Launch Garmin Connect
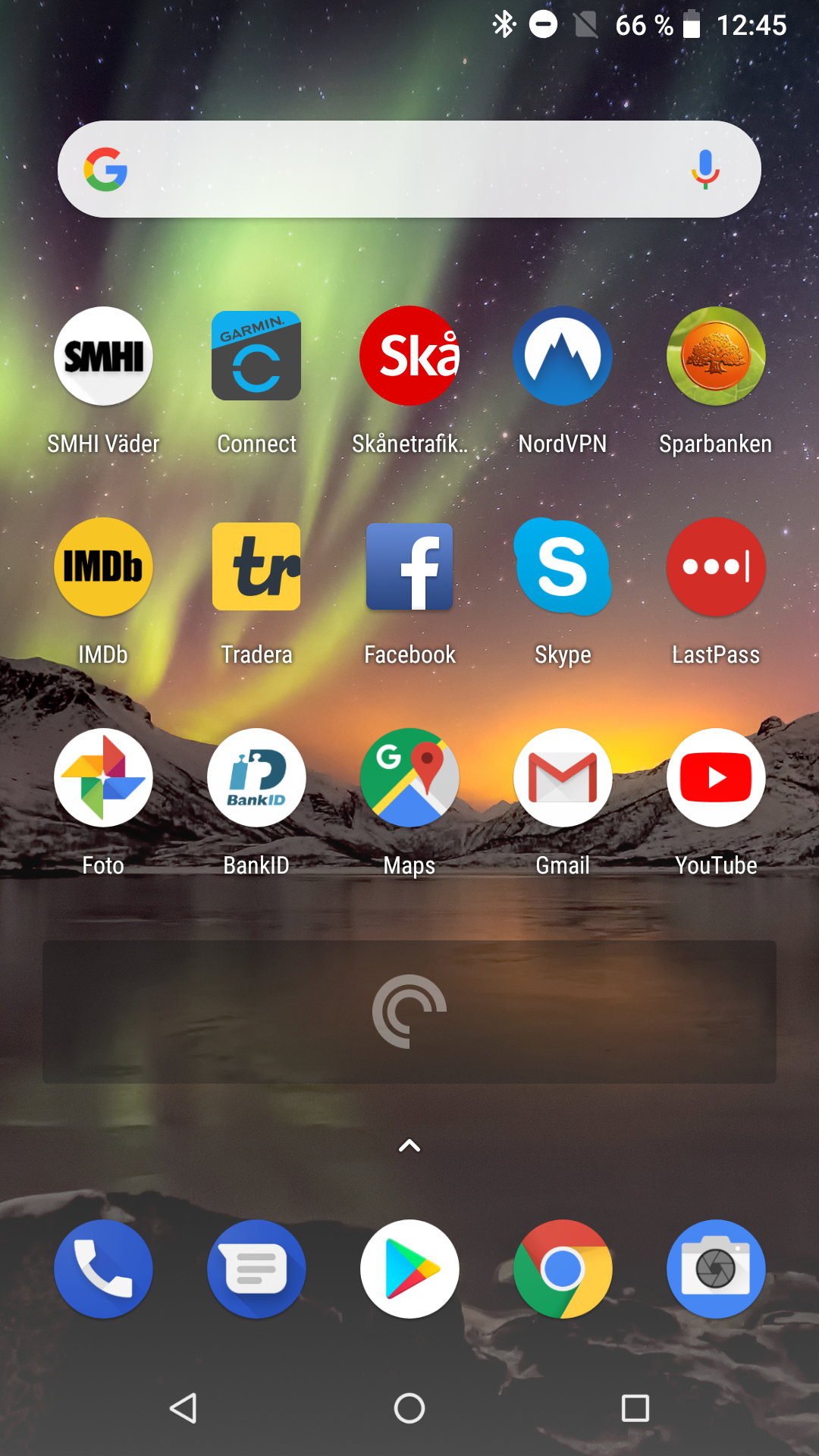The height and width of the screenshot is (1456, 819). point(256,356)
